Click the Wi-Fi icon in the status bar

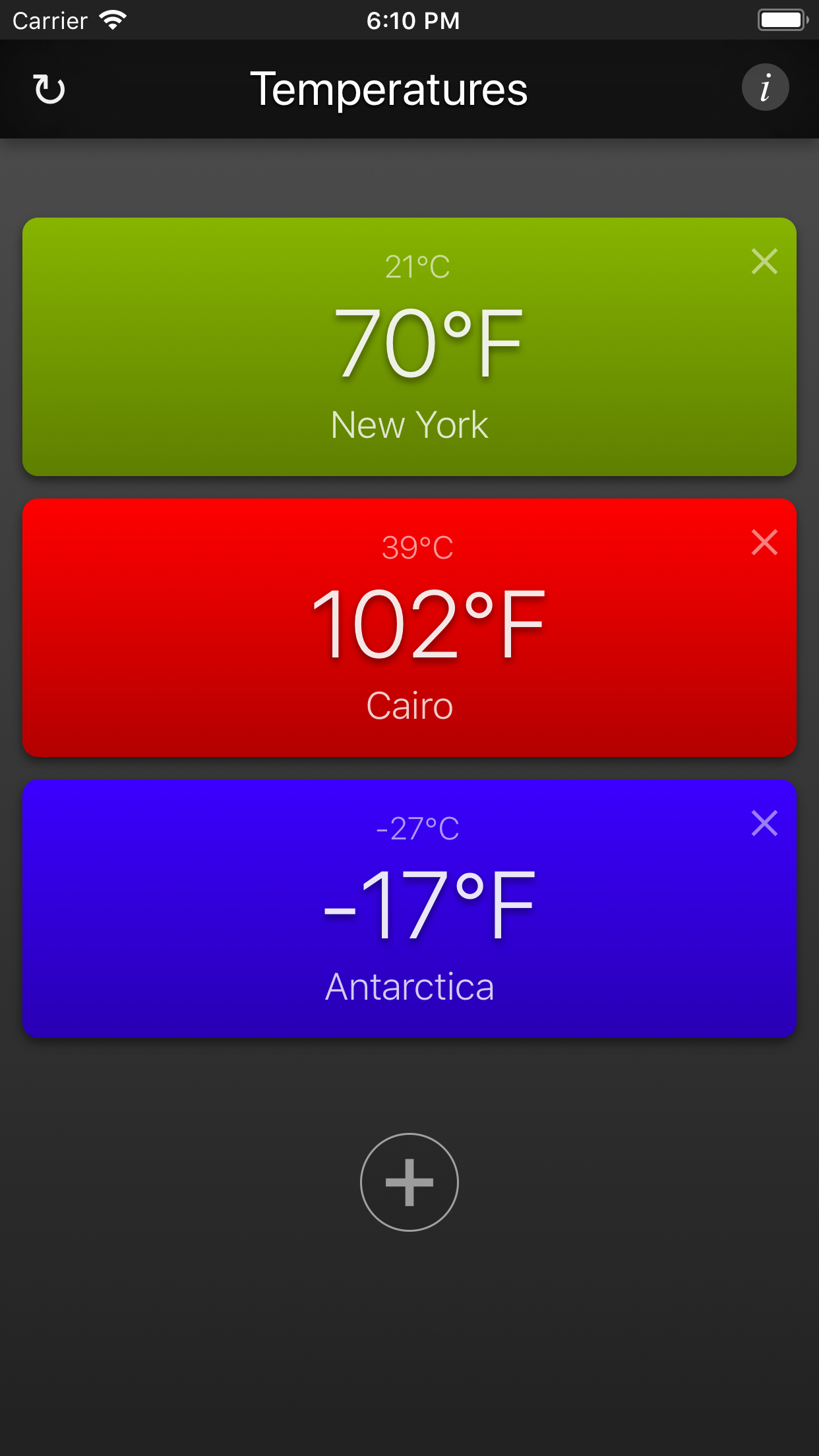click(x=114, y=20)
